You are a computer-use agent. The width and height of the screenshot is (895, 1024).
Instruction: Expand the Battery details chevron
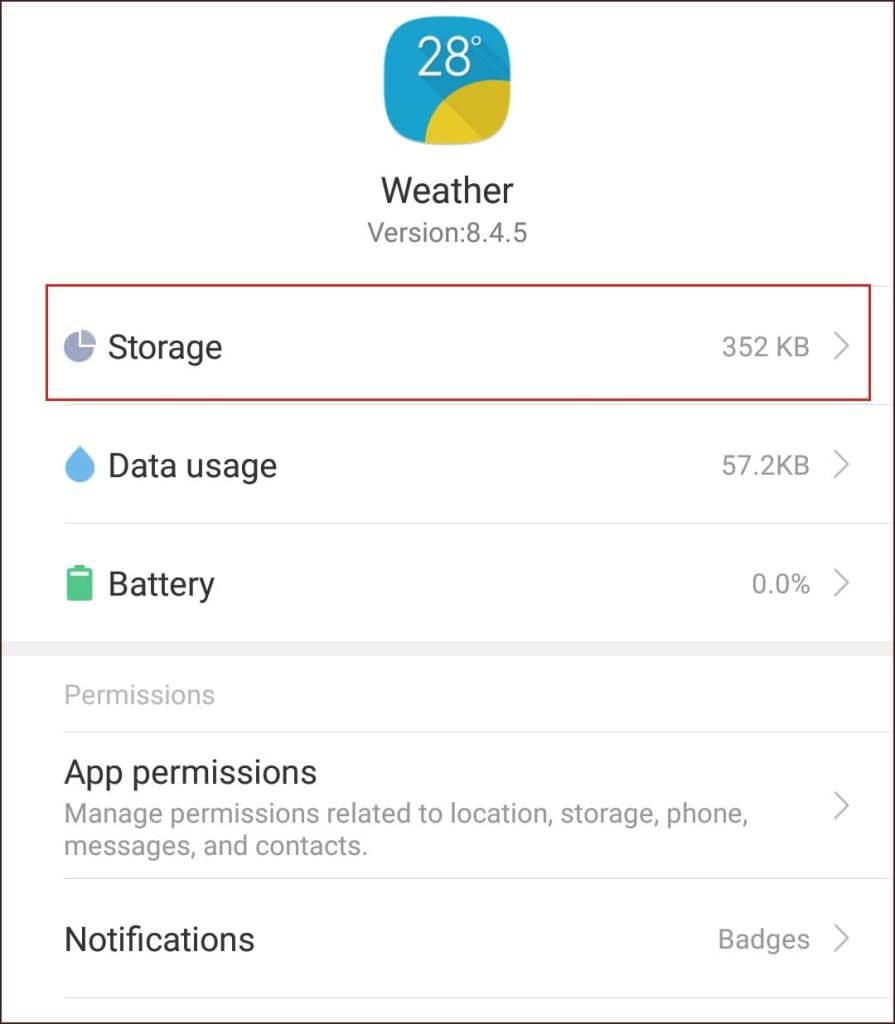(x=841, y=582)
